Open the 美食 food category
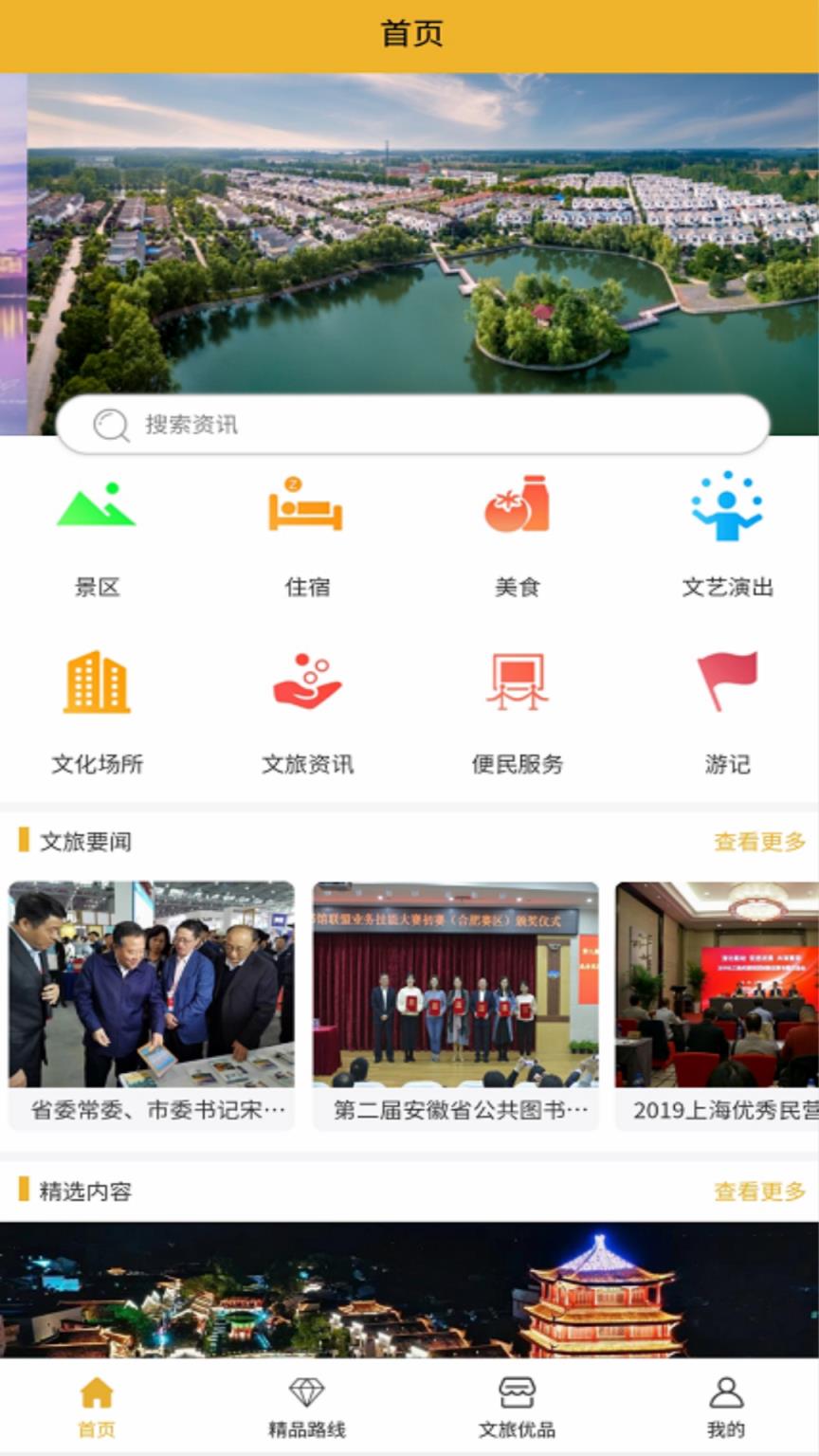 [515, 531]
